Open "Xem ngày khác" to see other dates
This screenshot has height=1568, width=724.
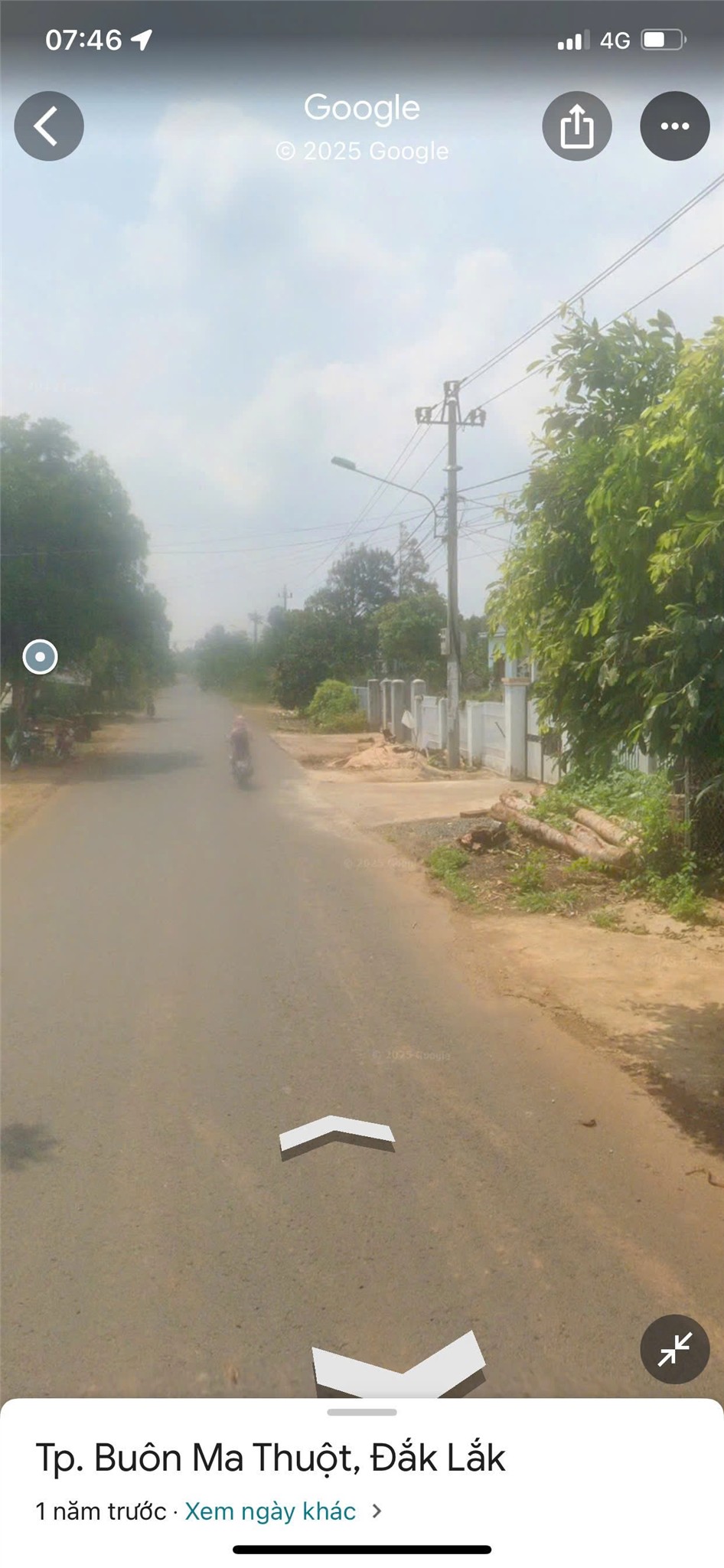coord(271,1511)
